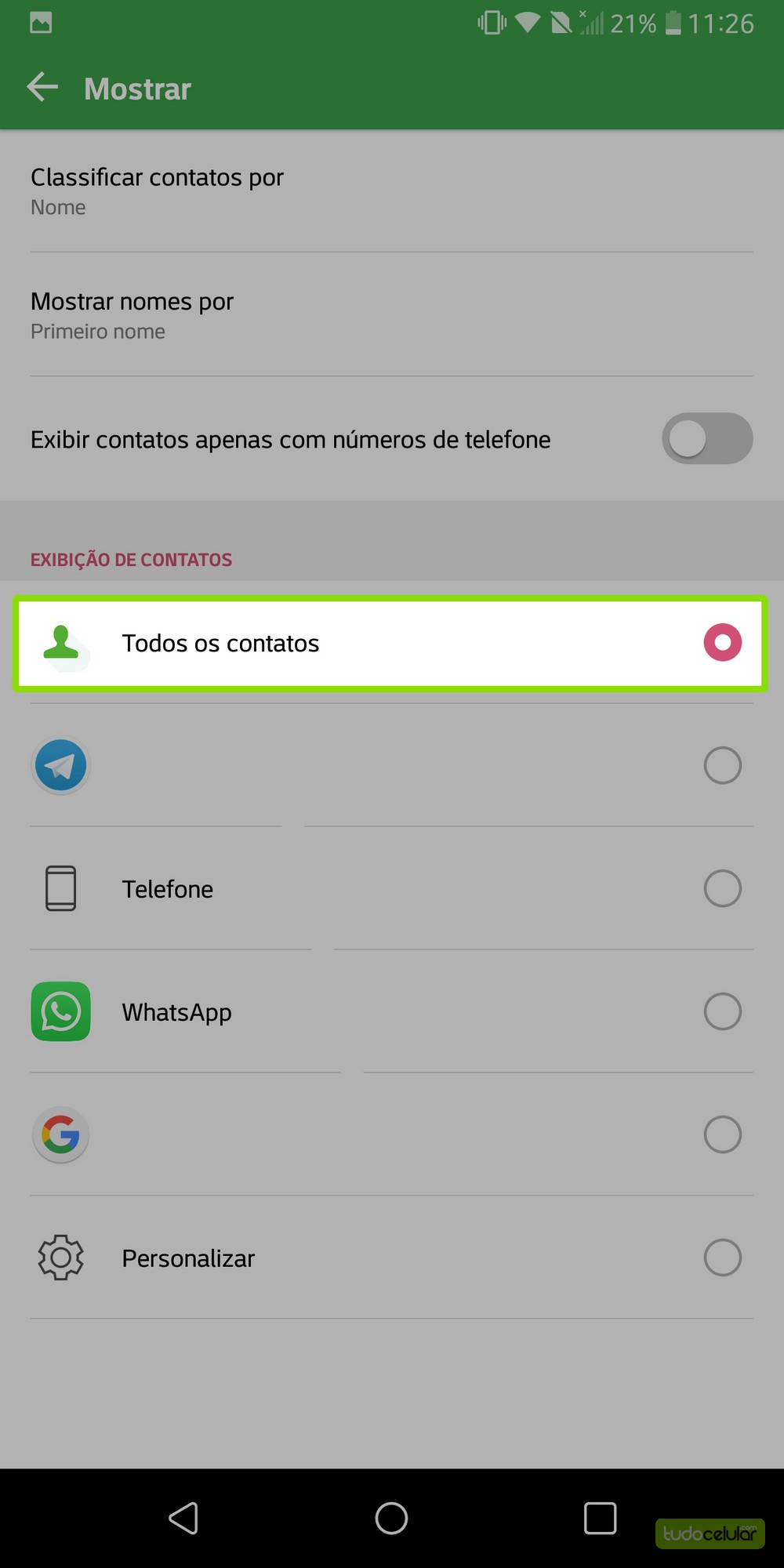Select the Telegram account option
784x1568 pixels.
point(721,765)
